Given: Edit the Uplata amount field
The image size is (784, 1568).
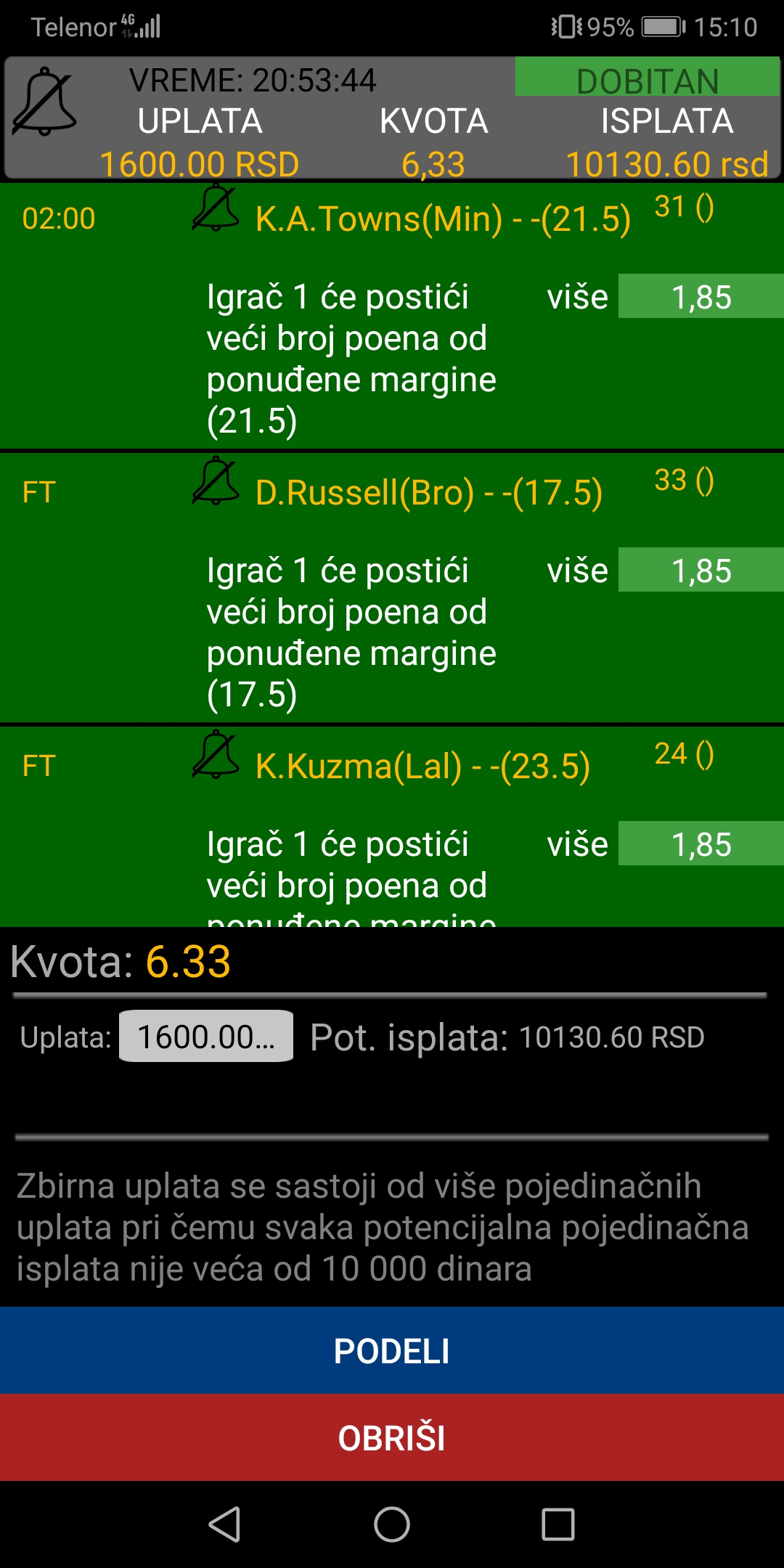Looking at the screenshot, I should 206,1036.
